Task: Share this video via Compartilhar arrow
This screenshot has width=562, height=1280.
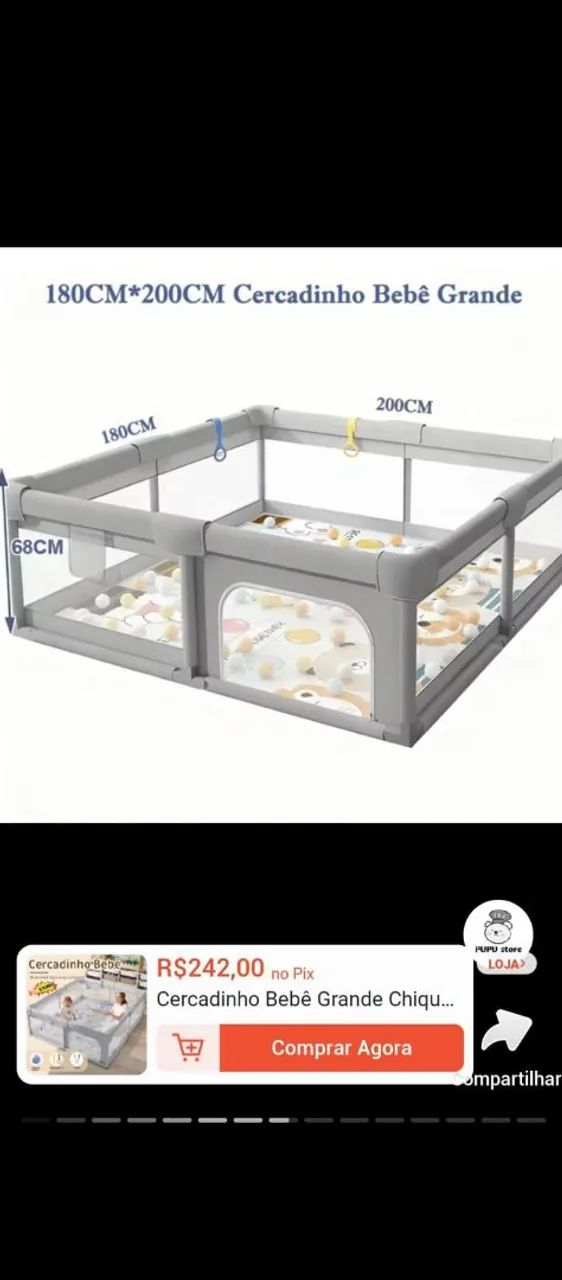Action: 506,1031
